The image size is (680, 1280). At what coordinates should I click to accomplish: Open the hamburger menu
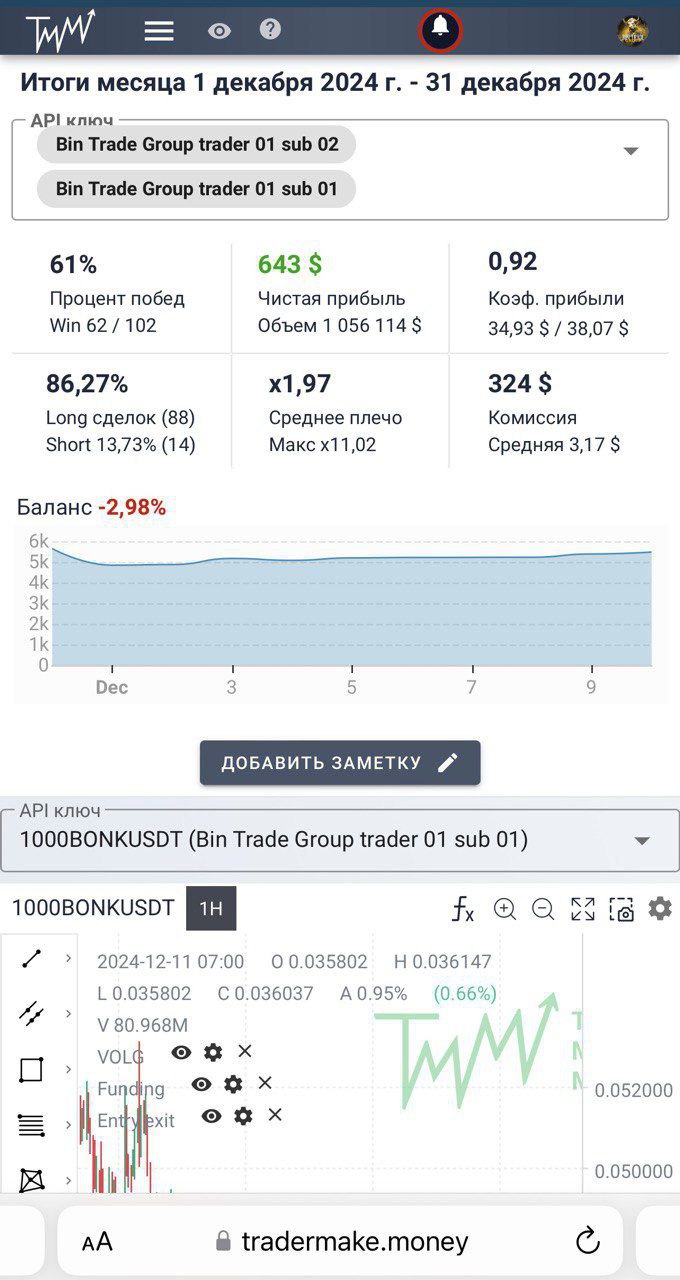[159, 31]
